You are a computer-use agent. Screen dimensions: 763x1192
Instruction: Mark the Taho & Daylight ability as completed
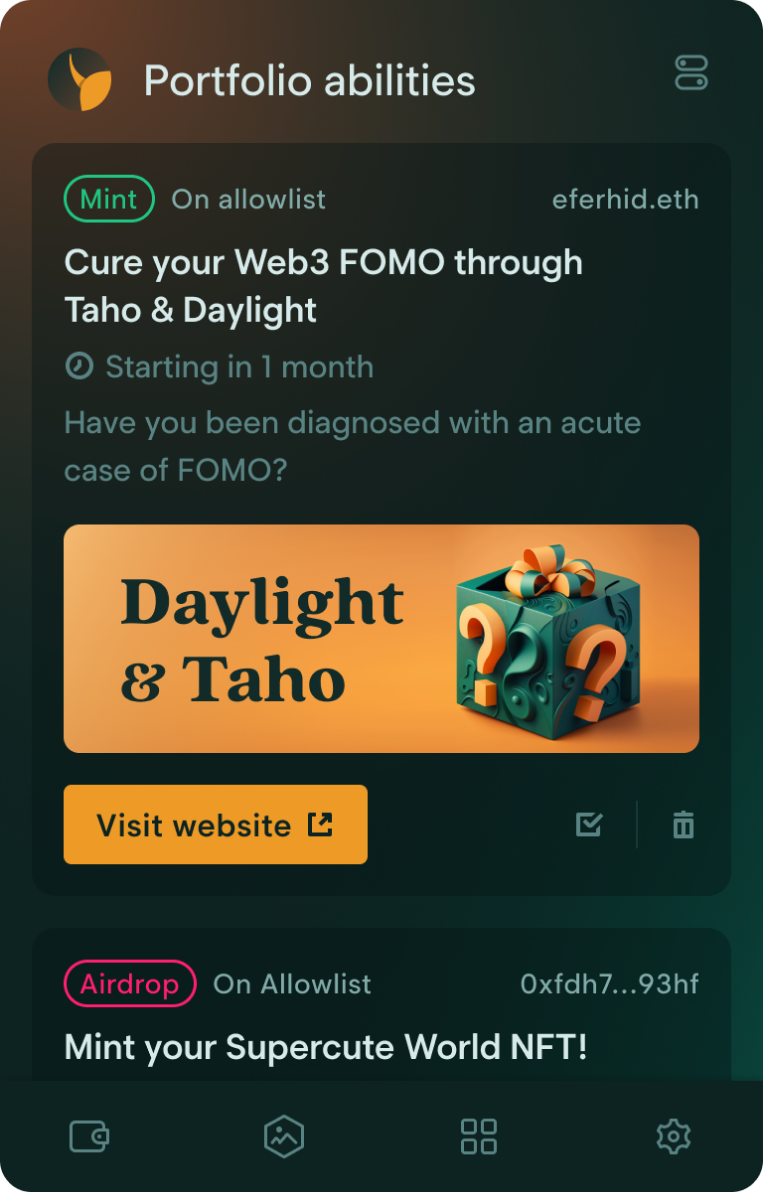589,824
